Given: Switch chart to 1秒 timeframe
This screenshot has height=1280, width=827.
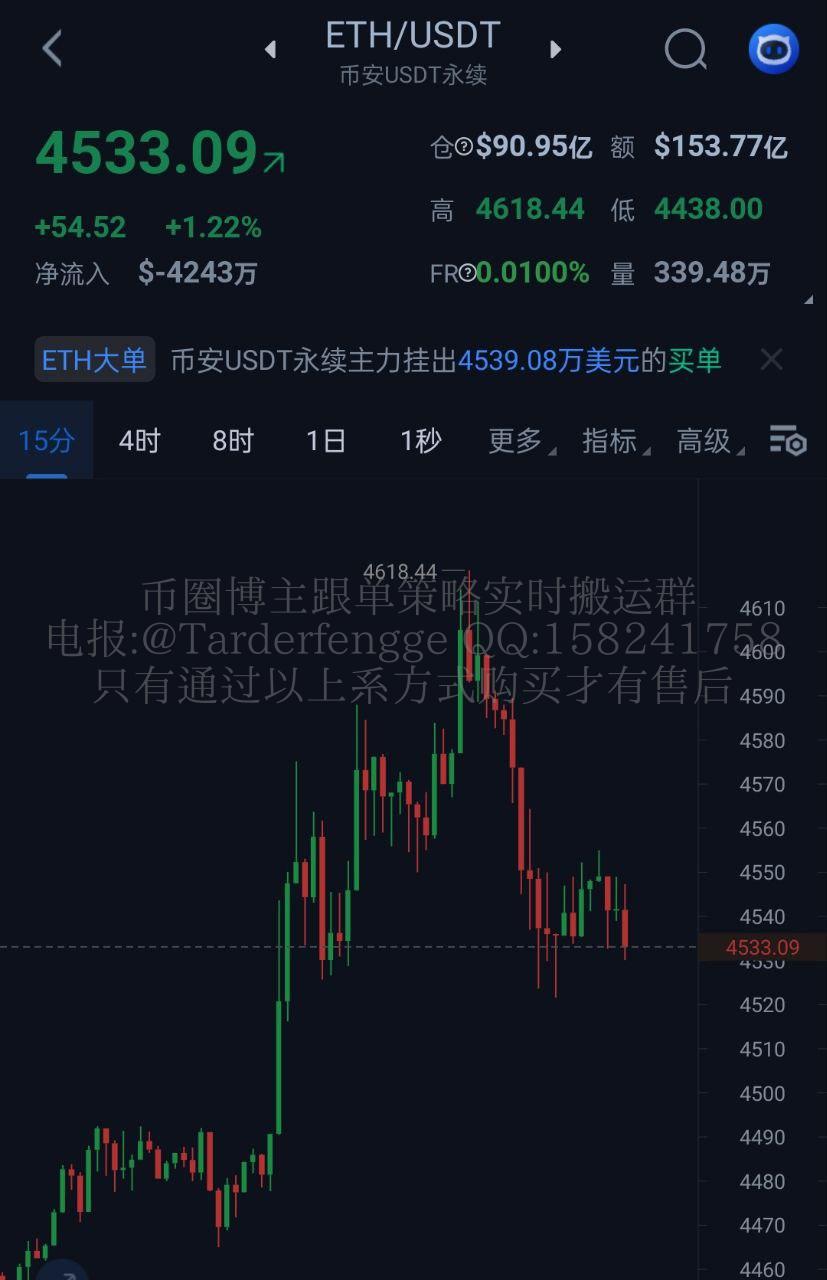Looking at the screenshot, I should pyautogui.click(x=420, y=440).
